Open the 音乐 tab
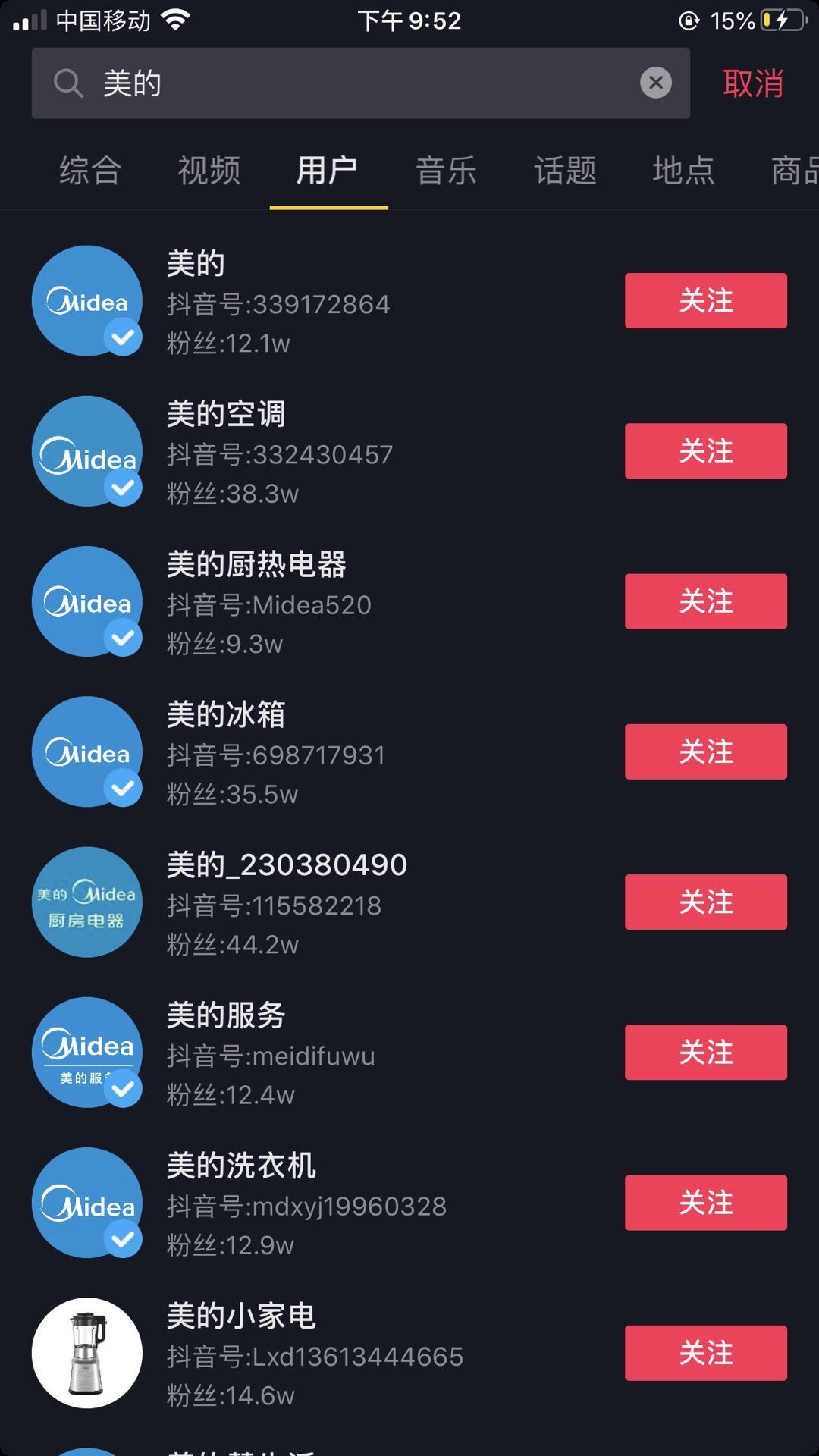819x1456 pixels. pyautogui.click(x=446, y=171)
